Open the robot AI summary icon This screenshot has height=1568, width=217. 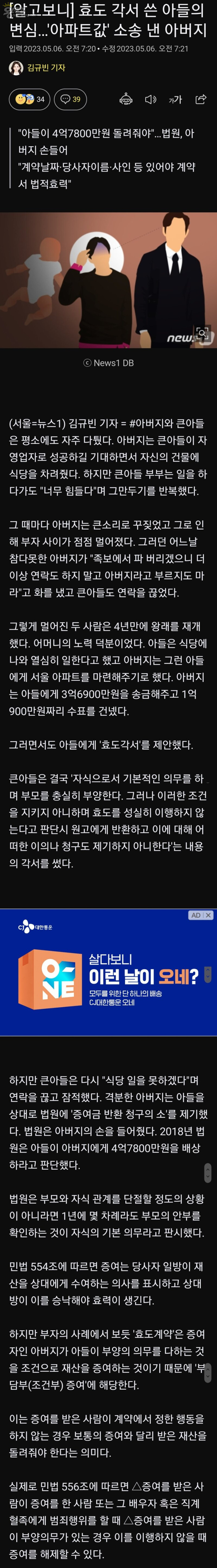pyautogui.click(x=126, y=99)
